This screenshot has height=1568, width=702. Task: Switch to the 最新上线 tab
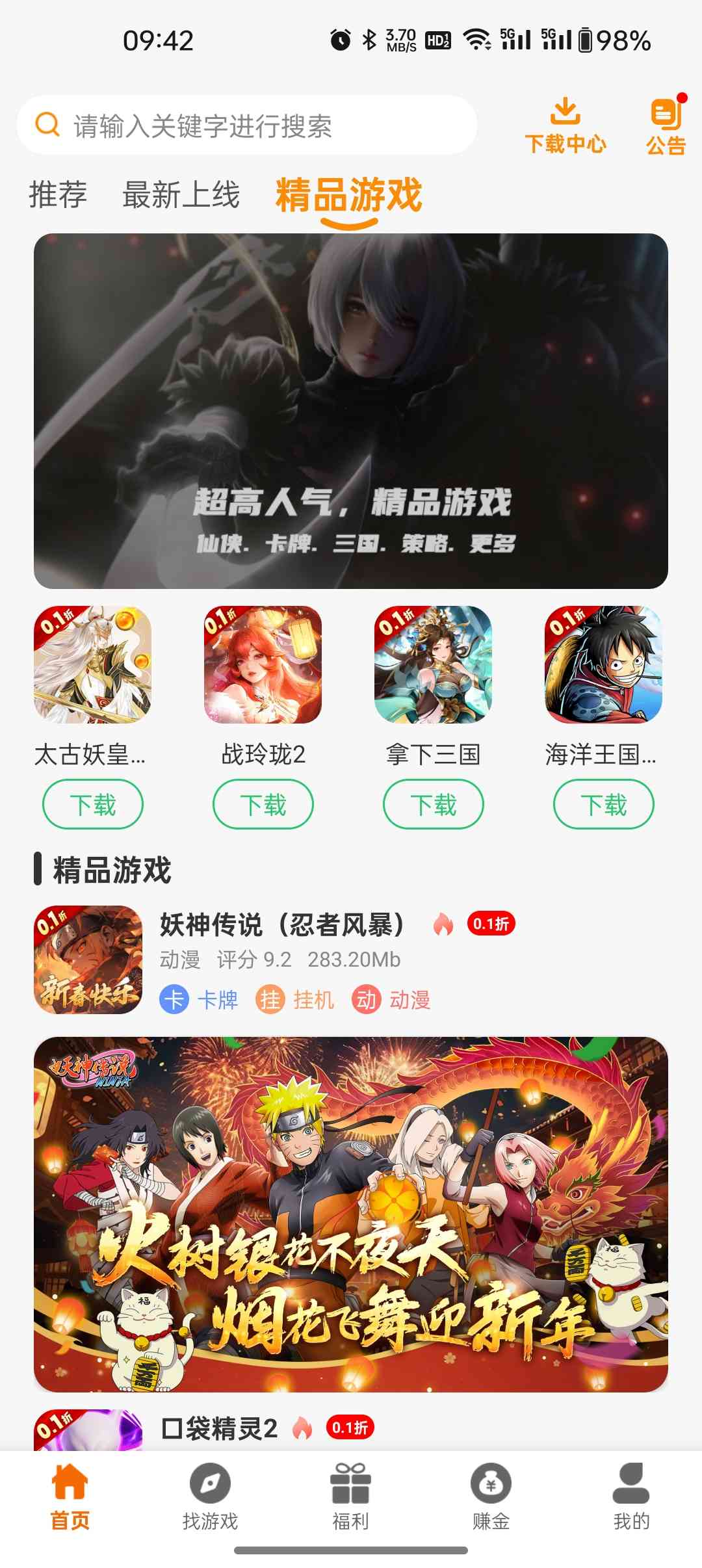pyautogui.click(x=181, y=195)
